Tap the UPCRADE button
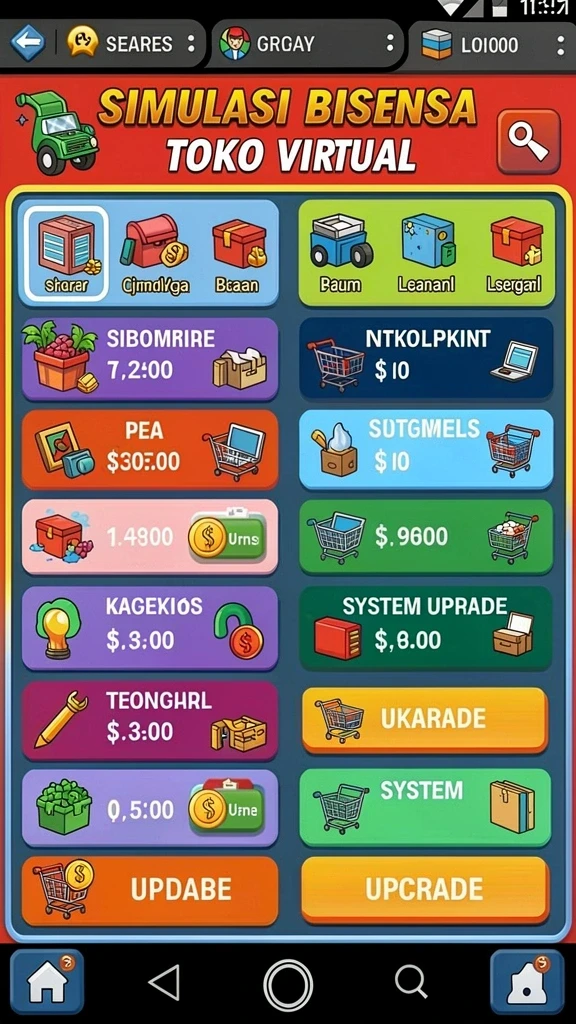Screen dimensions: 576x1024 pyautogui.click(x=424, y=889)
